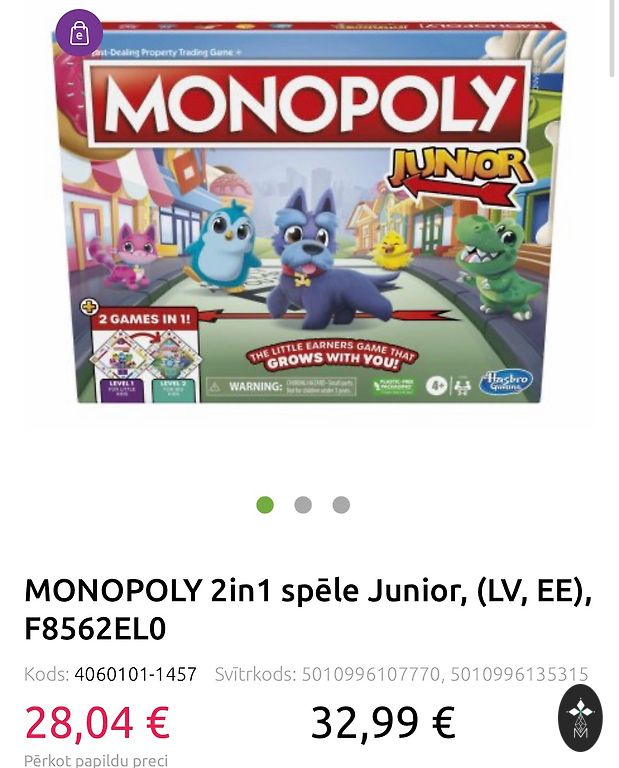The image size is (619, 768).
Task: Open the floating black assistant button
Action: (x=580, y=717)
